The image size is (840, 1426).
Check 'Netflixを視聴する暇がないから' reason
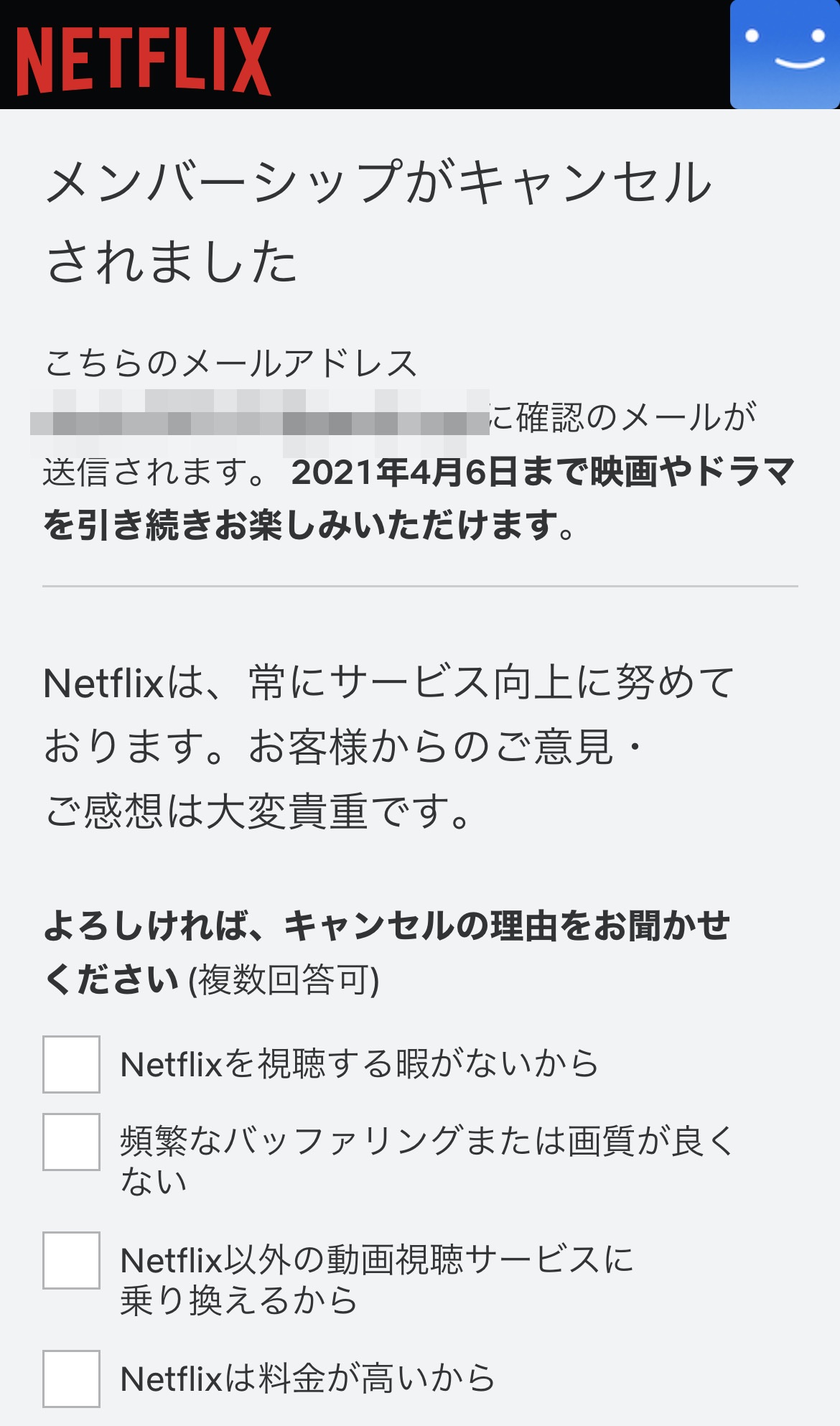tap(71, 1064)
